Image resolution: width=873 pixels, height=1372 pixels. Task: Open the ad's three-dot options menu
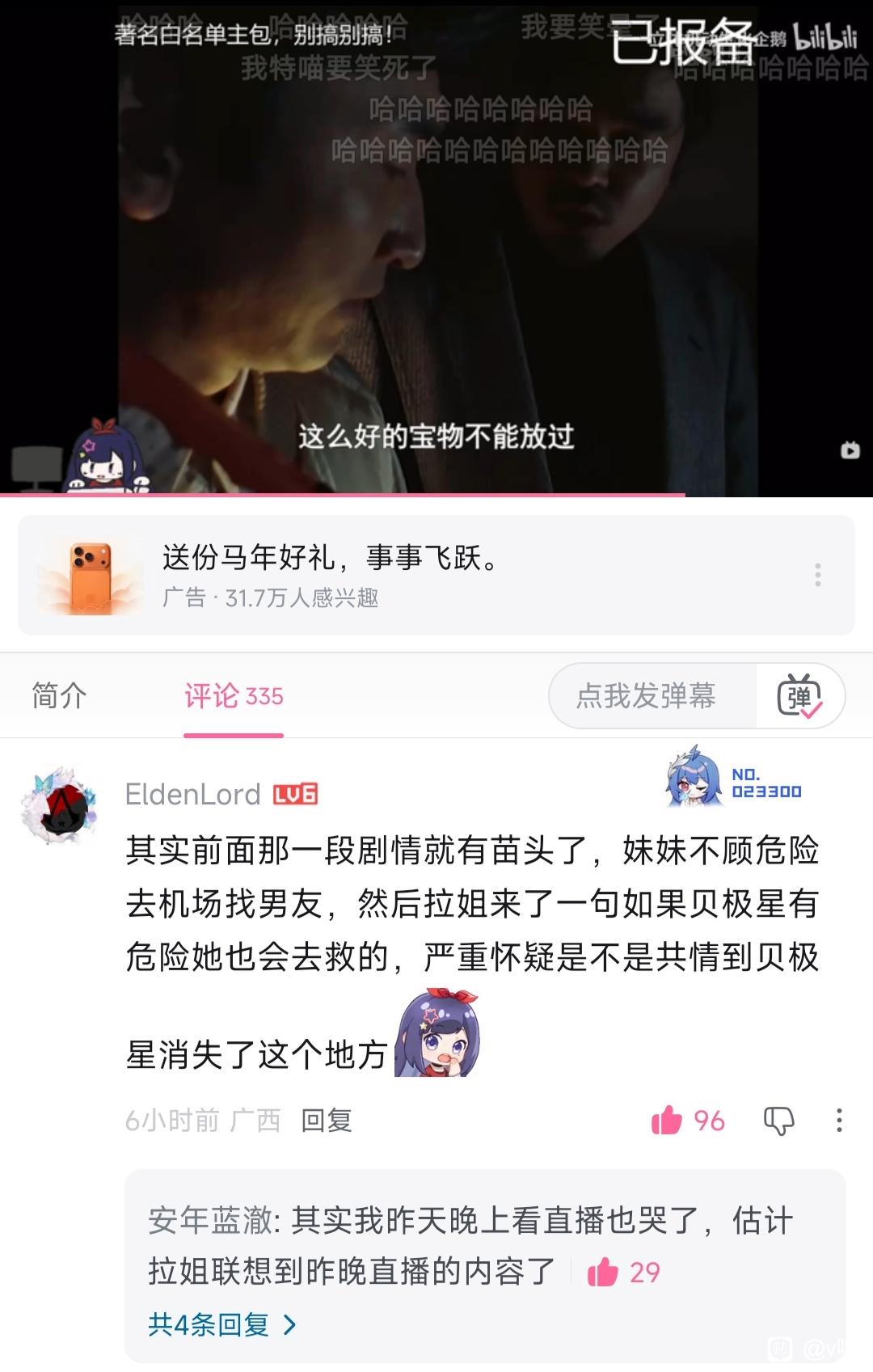[x=818, y=575]
